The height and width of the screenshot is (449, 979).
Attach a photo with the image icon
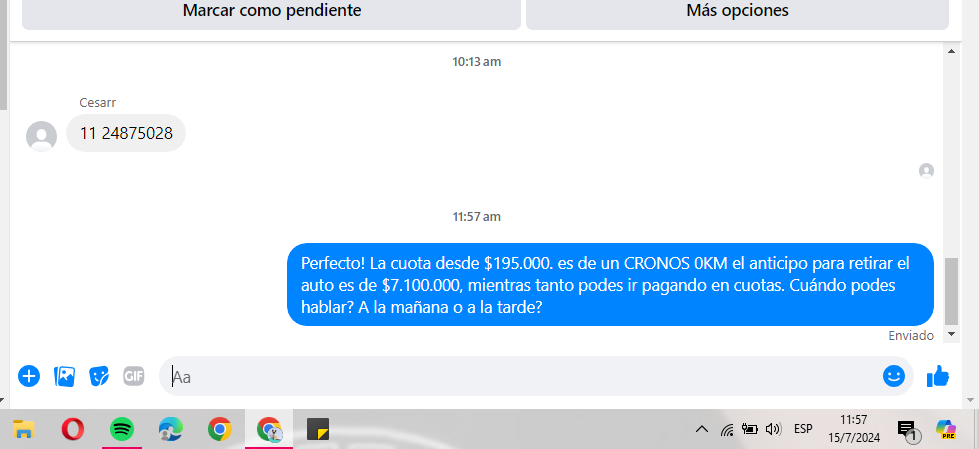click(64, 376)
